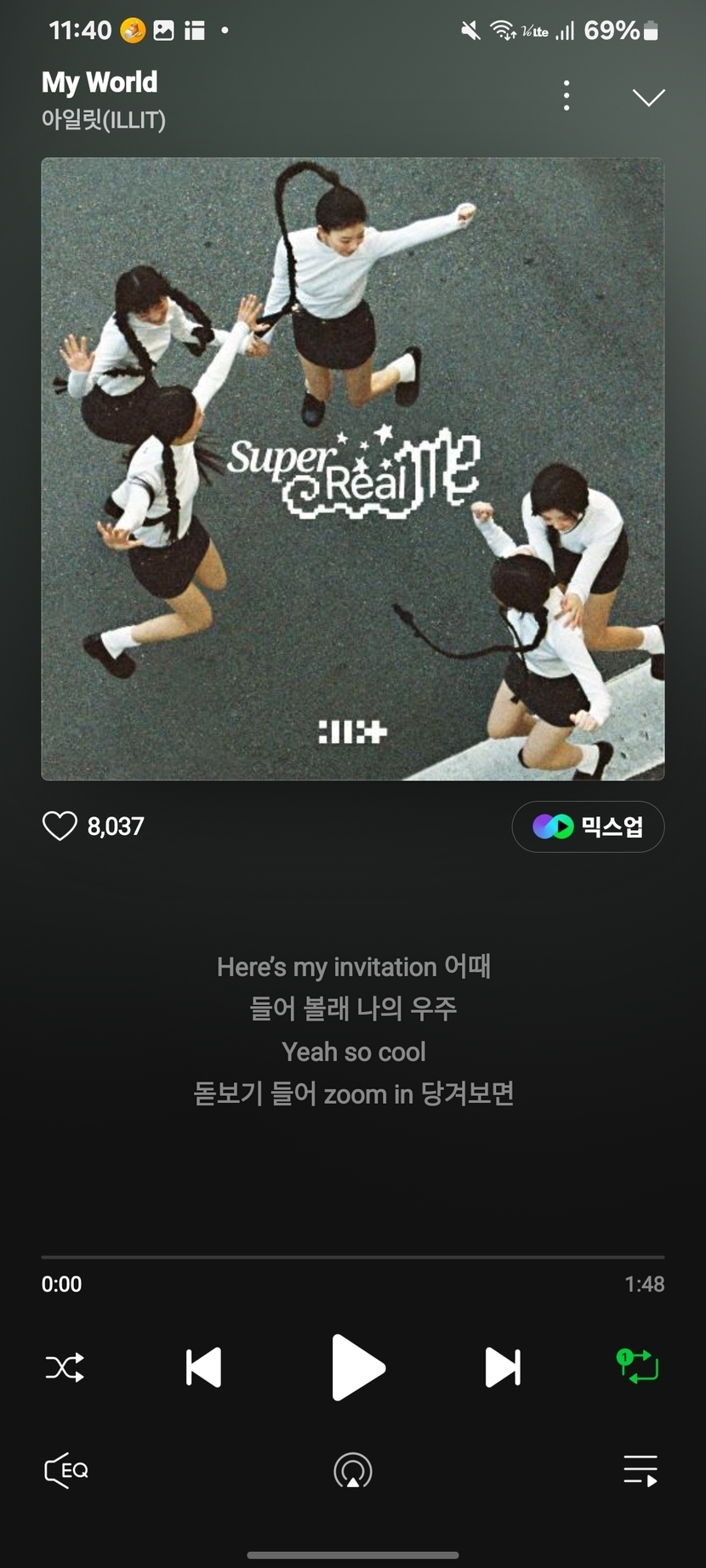Change the repeat-one mode

coord(637,1366)
